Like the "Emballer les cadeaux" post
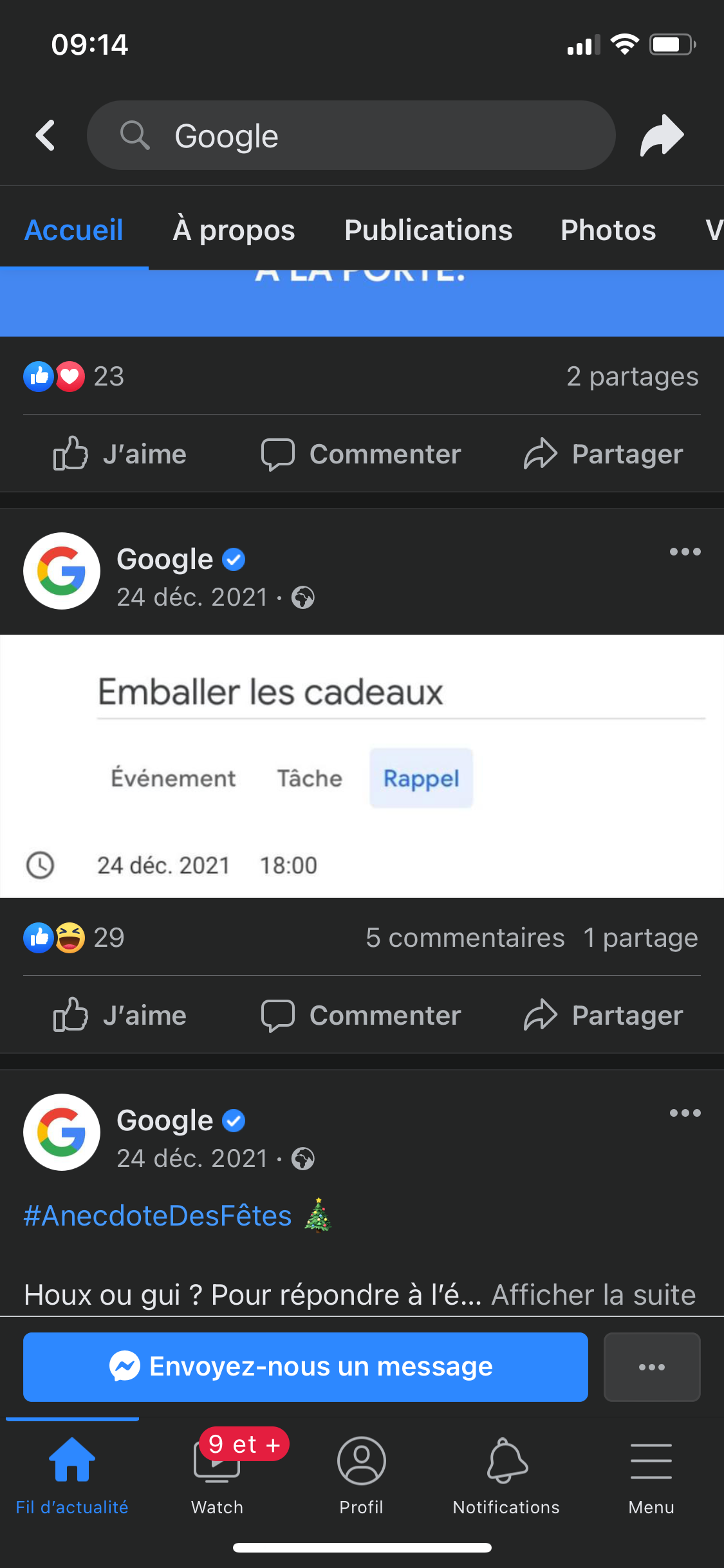The height and width of the screenshot is (1568, 724). coord(120,1015)
